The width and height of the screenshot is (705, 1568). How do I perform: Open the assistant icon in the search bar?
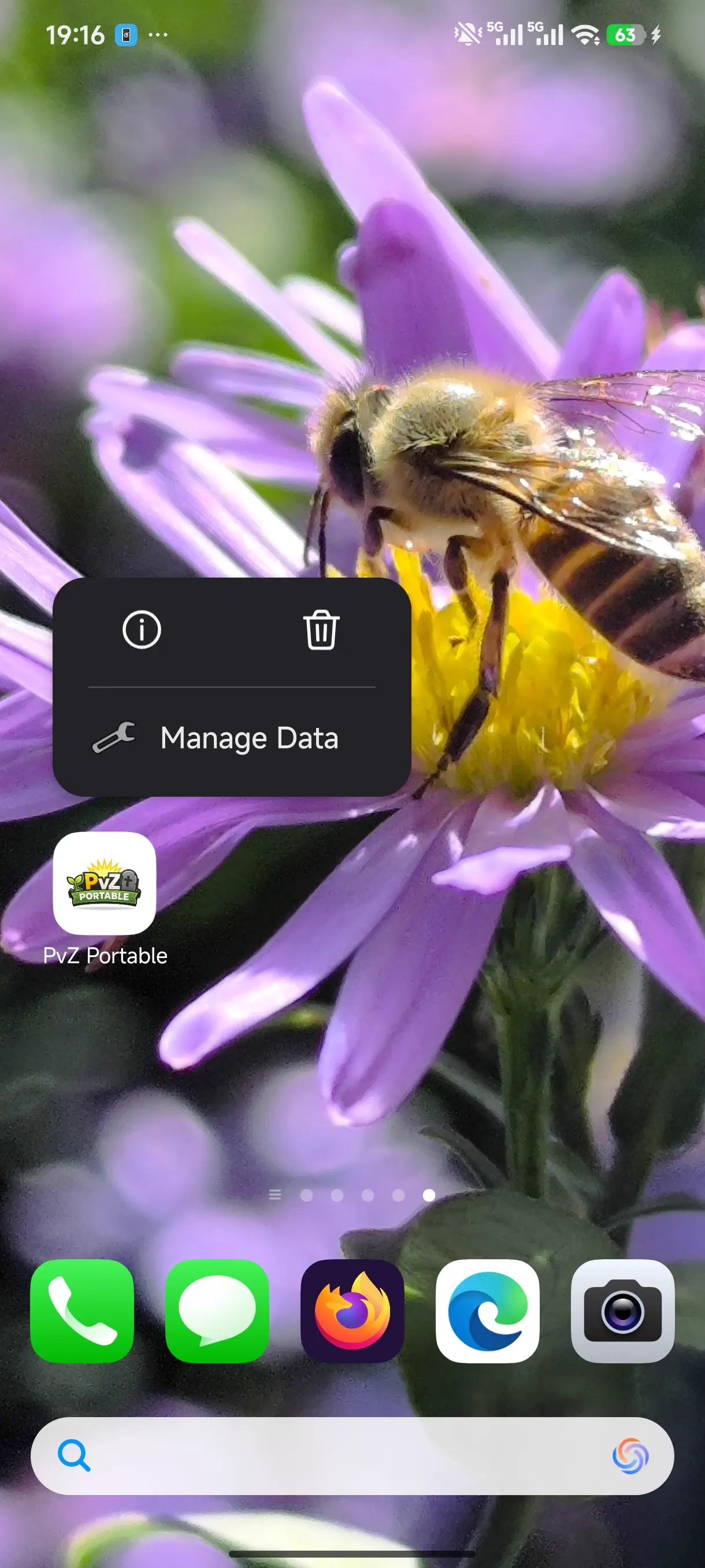(x=630, y=1455)
